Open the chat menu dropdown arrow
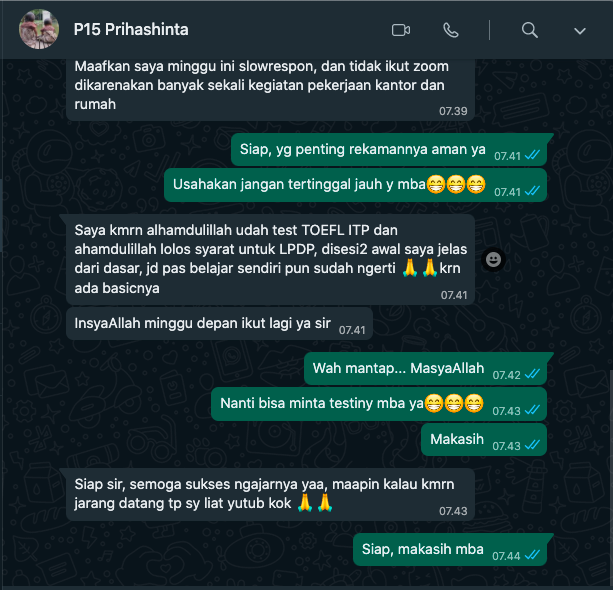This screenshot has width=613, height=590. click(x=578, y=30)
